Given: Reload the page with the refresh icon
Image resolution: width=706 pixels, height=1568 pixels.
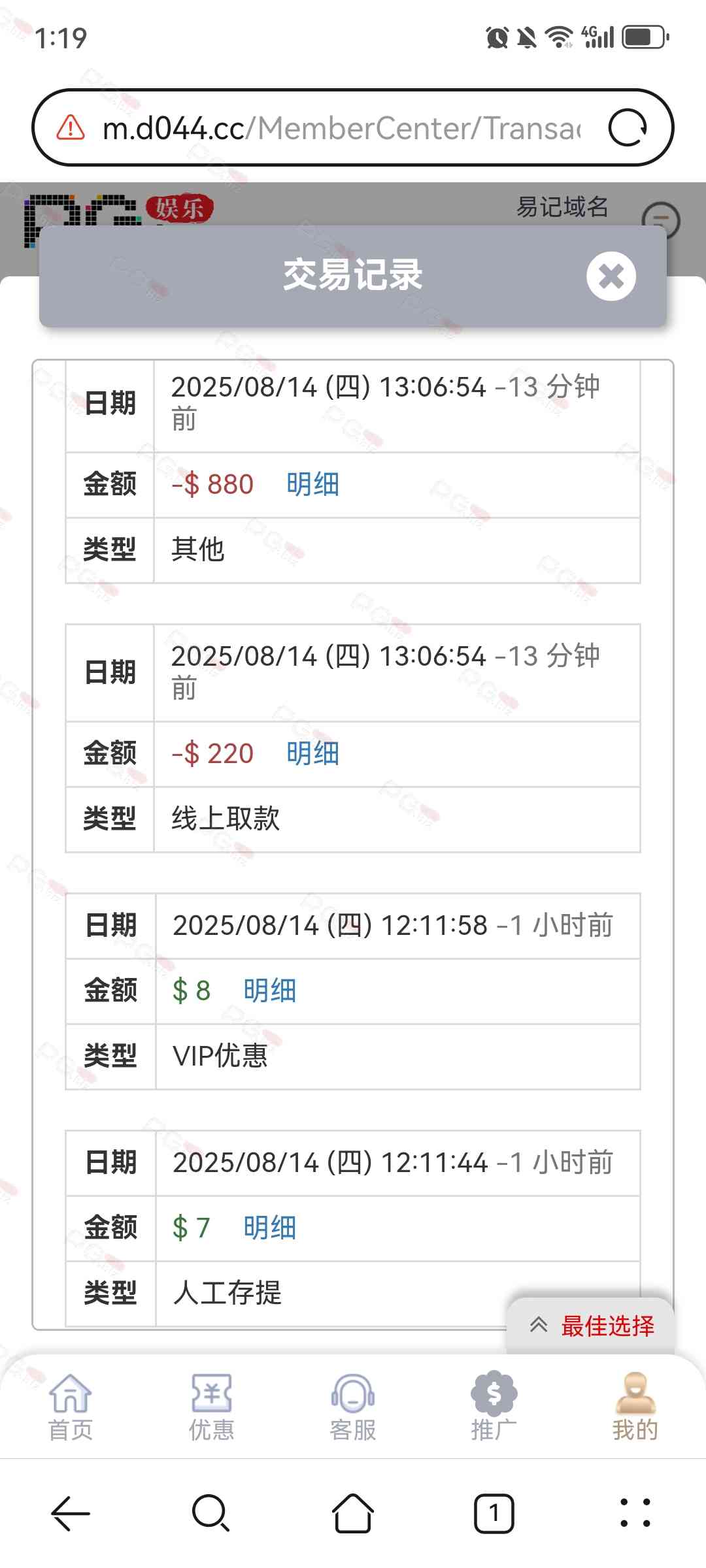Looking at the screenshot, I should (x=628, y=127).
